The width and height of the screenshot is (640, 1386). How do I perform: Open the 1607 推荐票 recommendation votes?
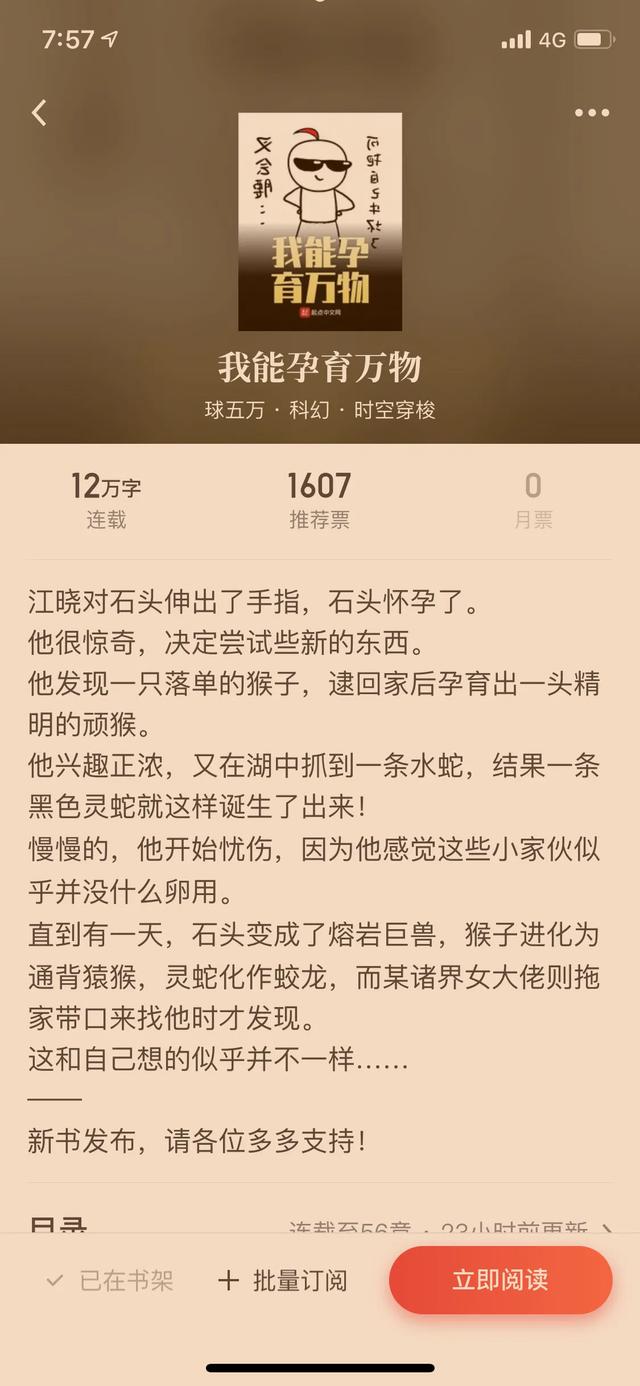[x=320, y=500]
